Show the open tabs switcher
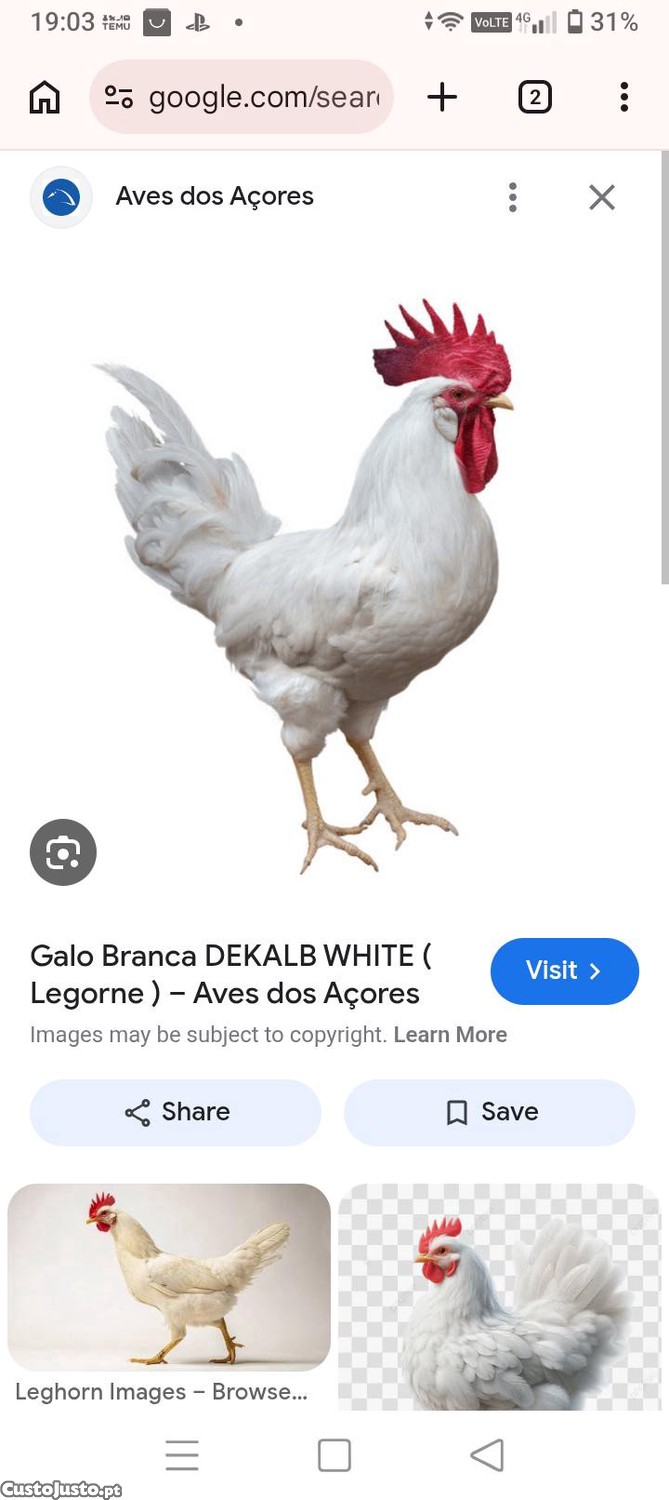This screenshot has width=669, height=1500. coord(534,97)
